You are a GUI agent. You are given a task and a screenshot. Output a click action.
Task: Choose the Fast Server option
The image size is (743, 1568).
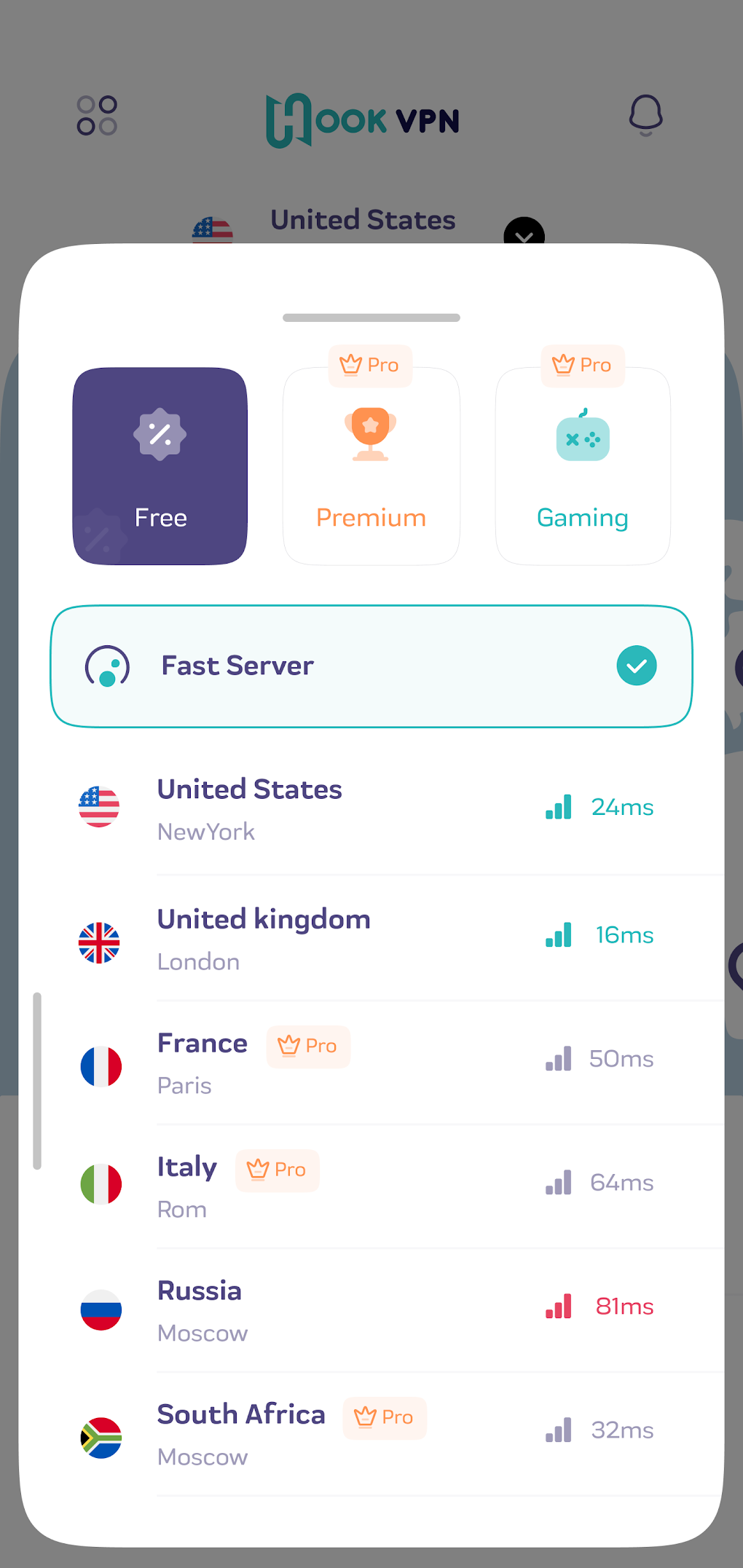371,666
